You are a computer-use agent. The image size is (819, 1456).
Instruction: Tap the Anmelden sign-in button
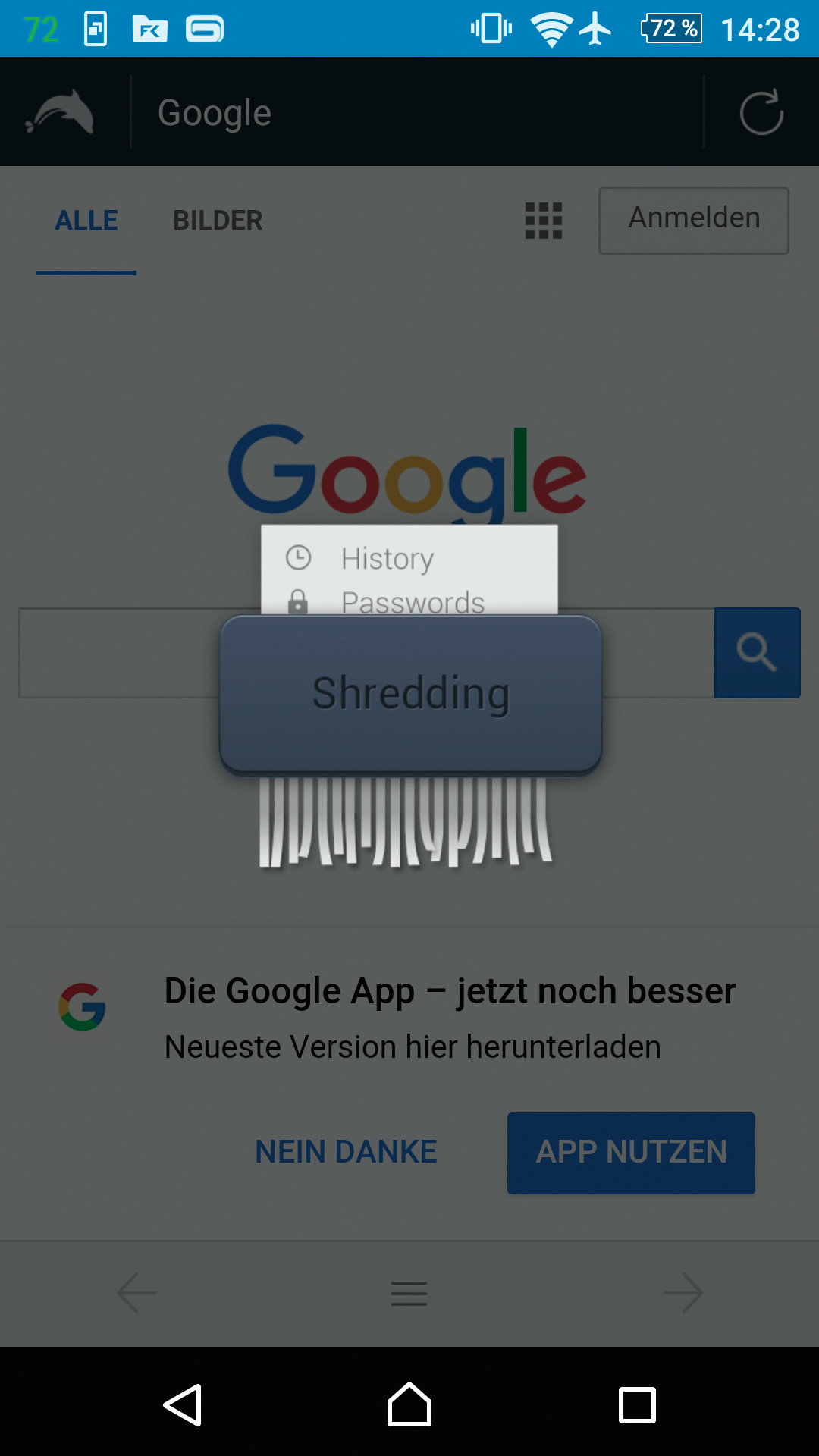[x=694, y=220]
